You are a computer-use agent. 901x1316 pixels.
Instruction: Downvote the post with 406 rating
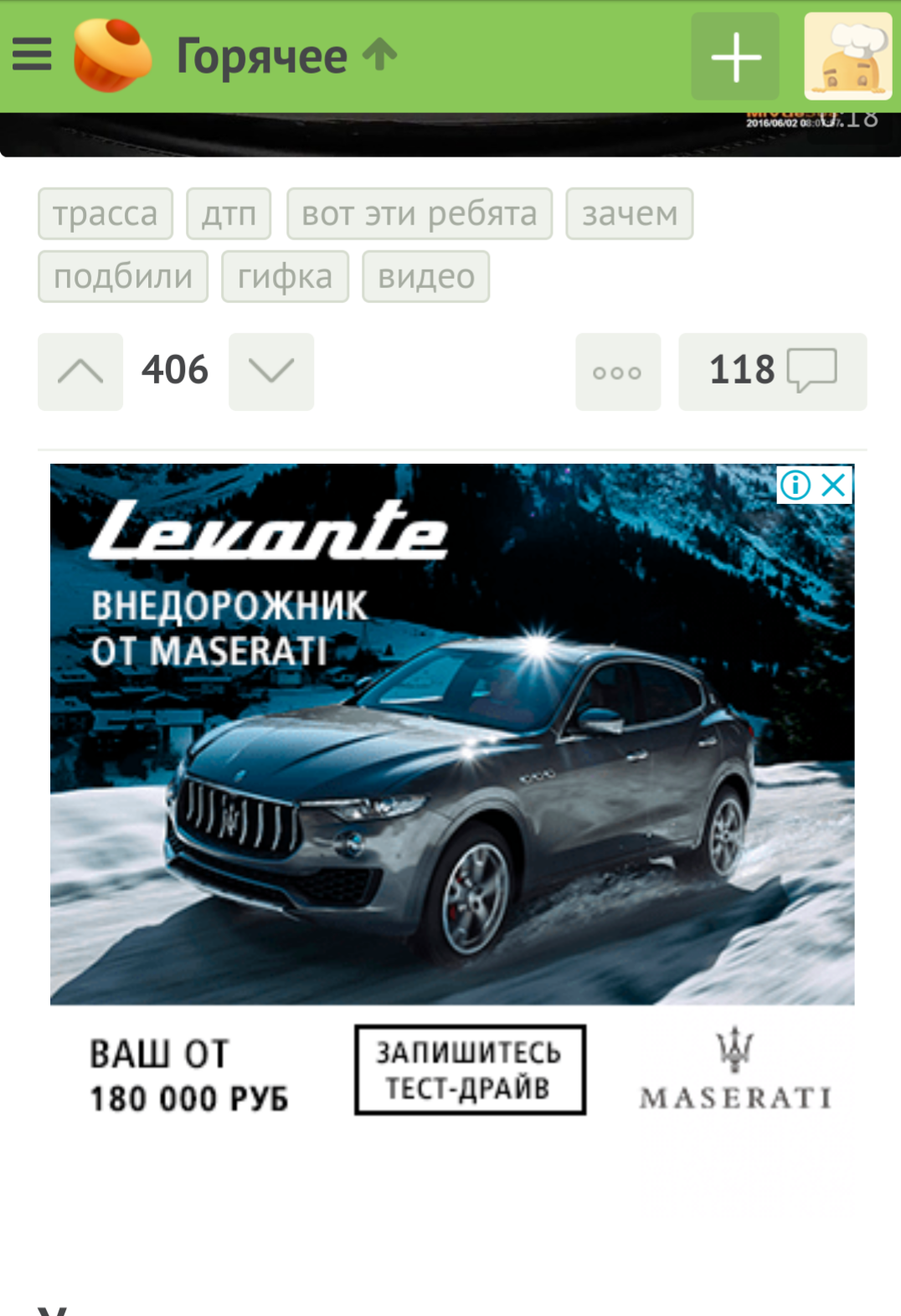(x=271, y=372)
